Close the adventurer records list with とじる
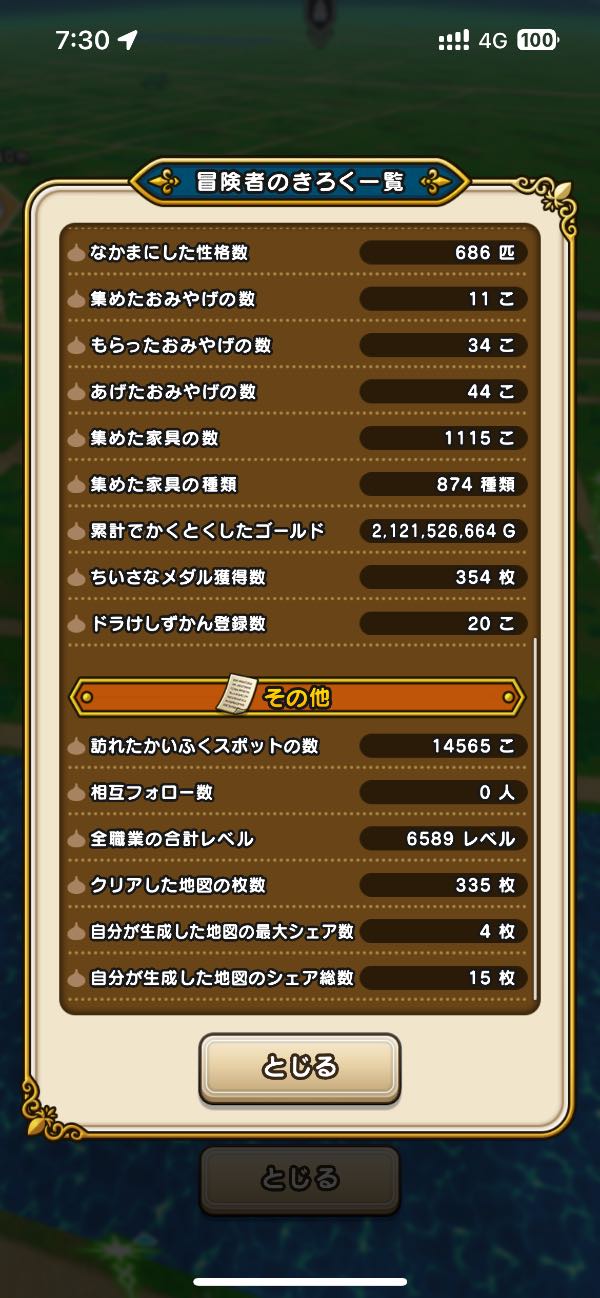600x1298 pixels. 300,1067
